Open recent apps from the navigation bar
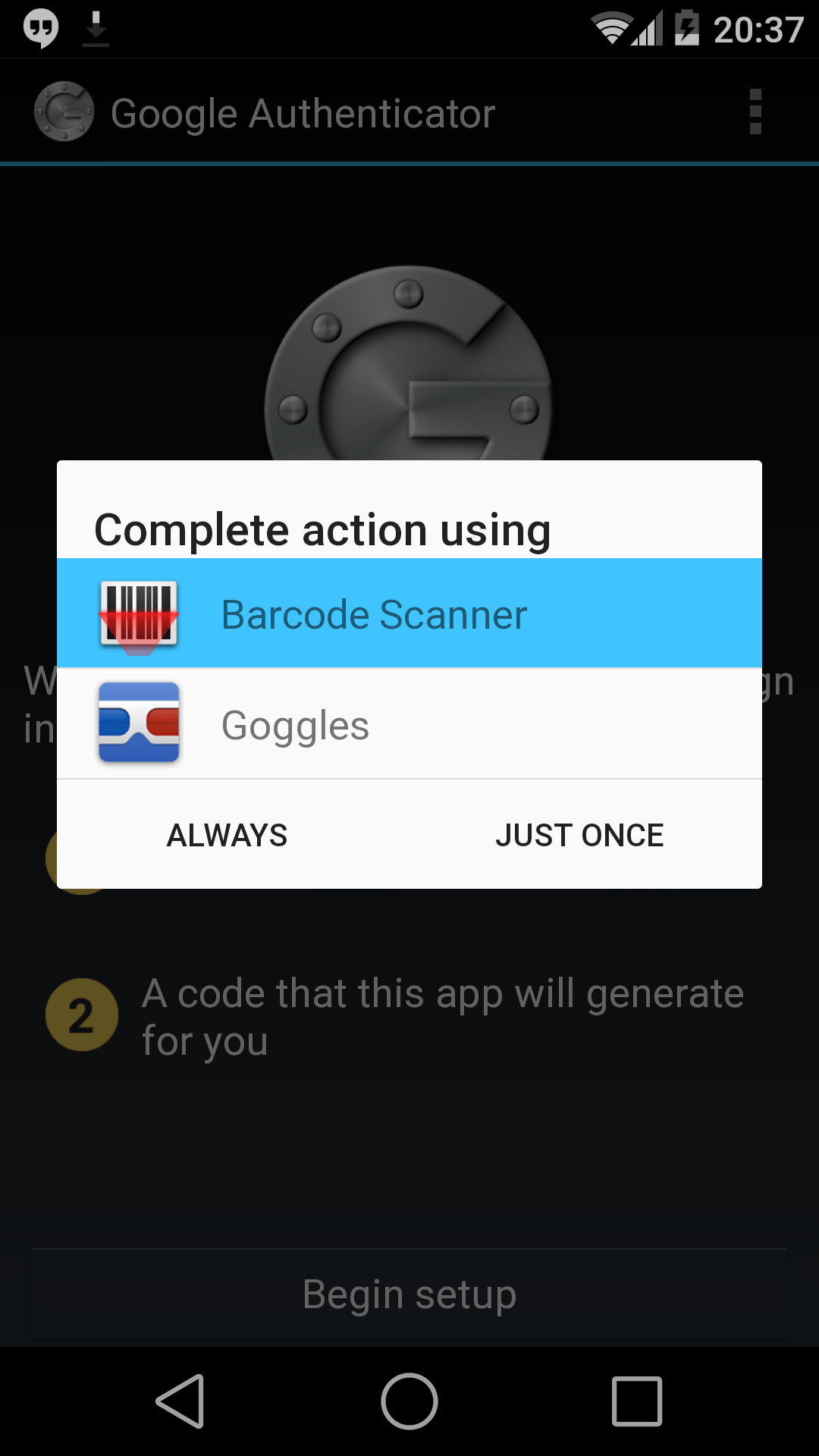This screenshot has height=1456, width=819. point(636,1401)
